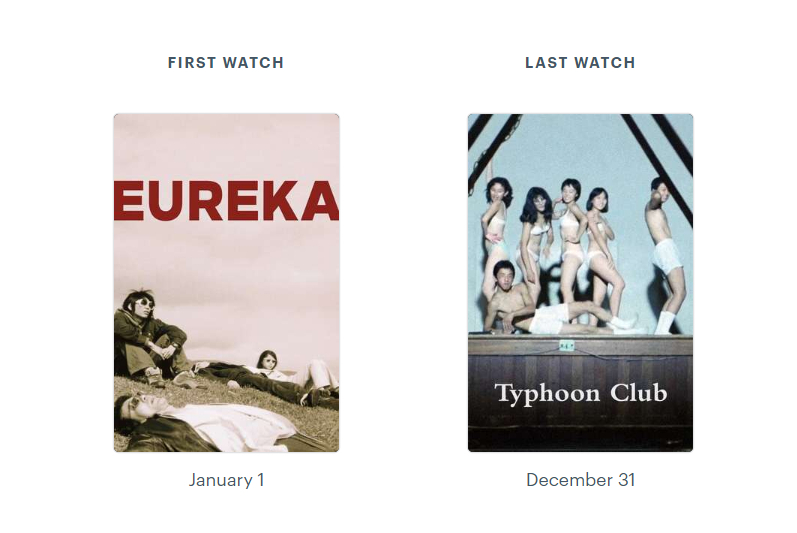The width and height of the screenshot is (797, 533).
Task: Open the Eureka film poster
Action: (226, 283)
